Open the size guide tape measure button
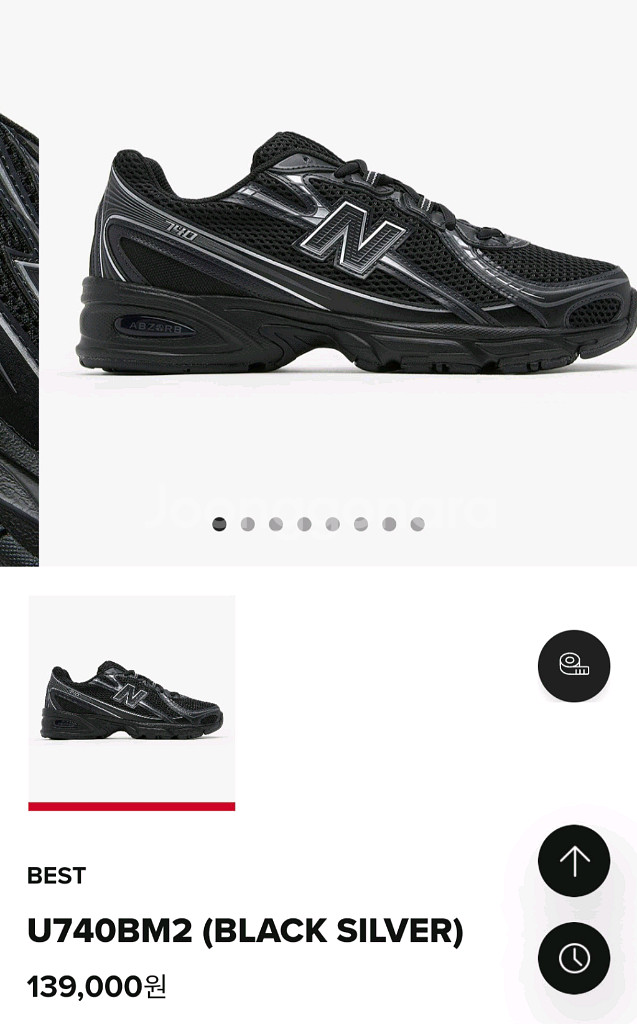The image size is (637, 1024). point(574,665)
